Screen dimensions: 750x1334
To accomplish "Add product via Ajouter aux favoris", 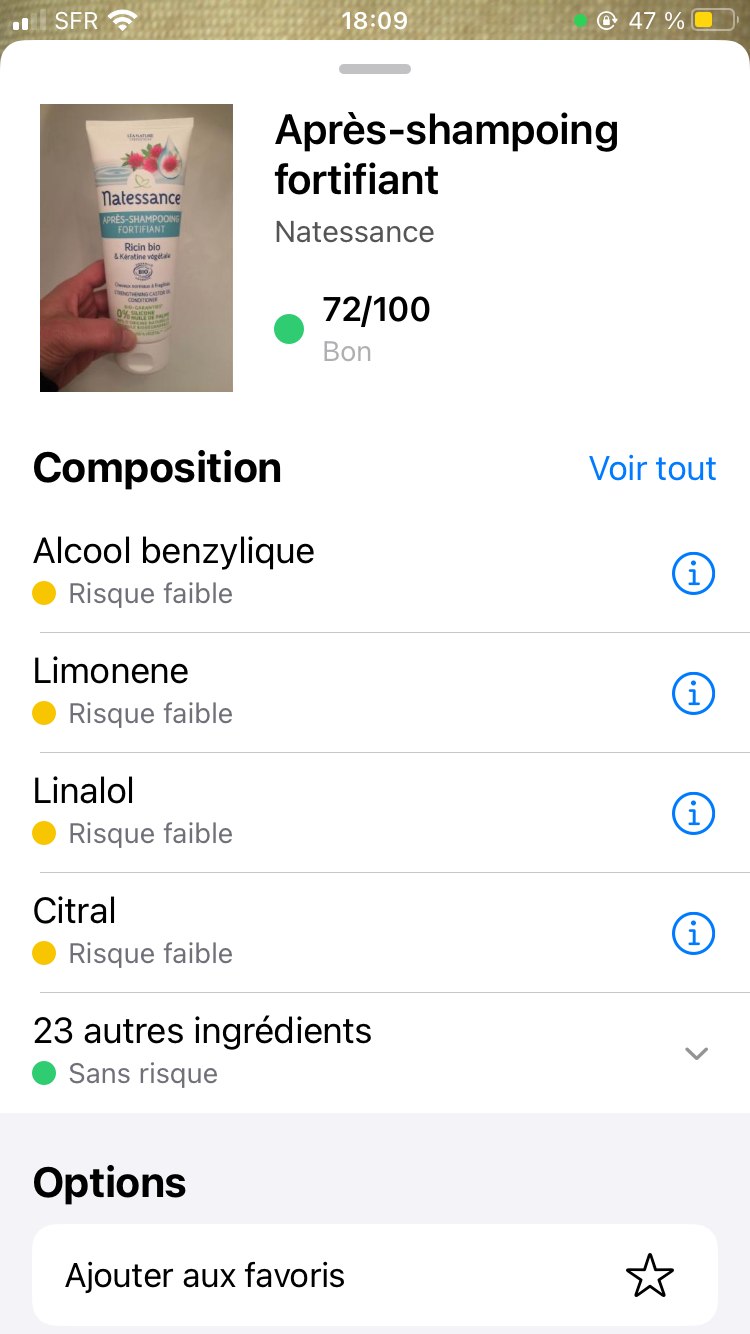I will pos(375,1275).
